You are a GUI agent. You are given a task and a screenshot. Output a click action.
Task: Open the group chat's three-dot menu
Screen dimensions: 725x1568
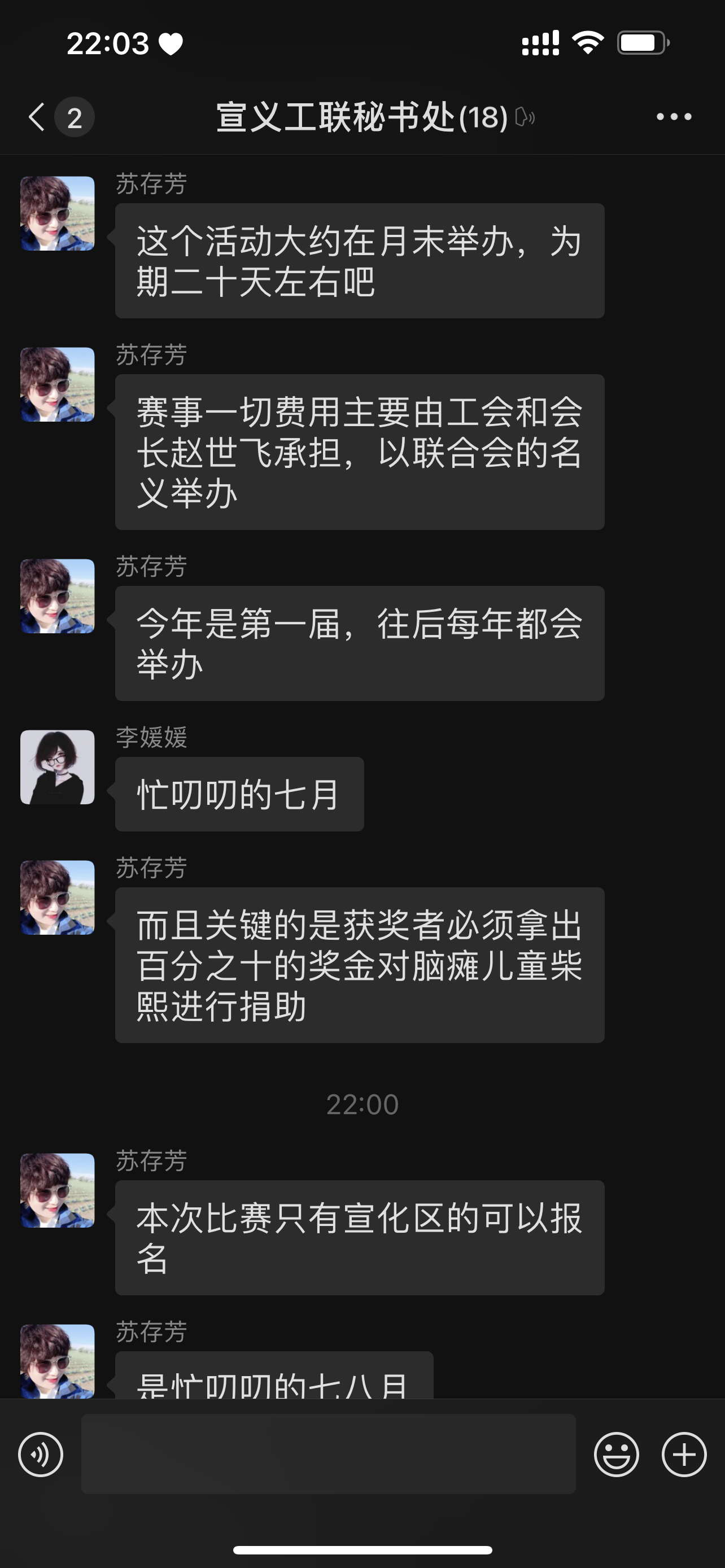tap(673, 117)
